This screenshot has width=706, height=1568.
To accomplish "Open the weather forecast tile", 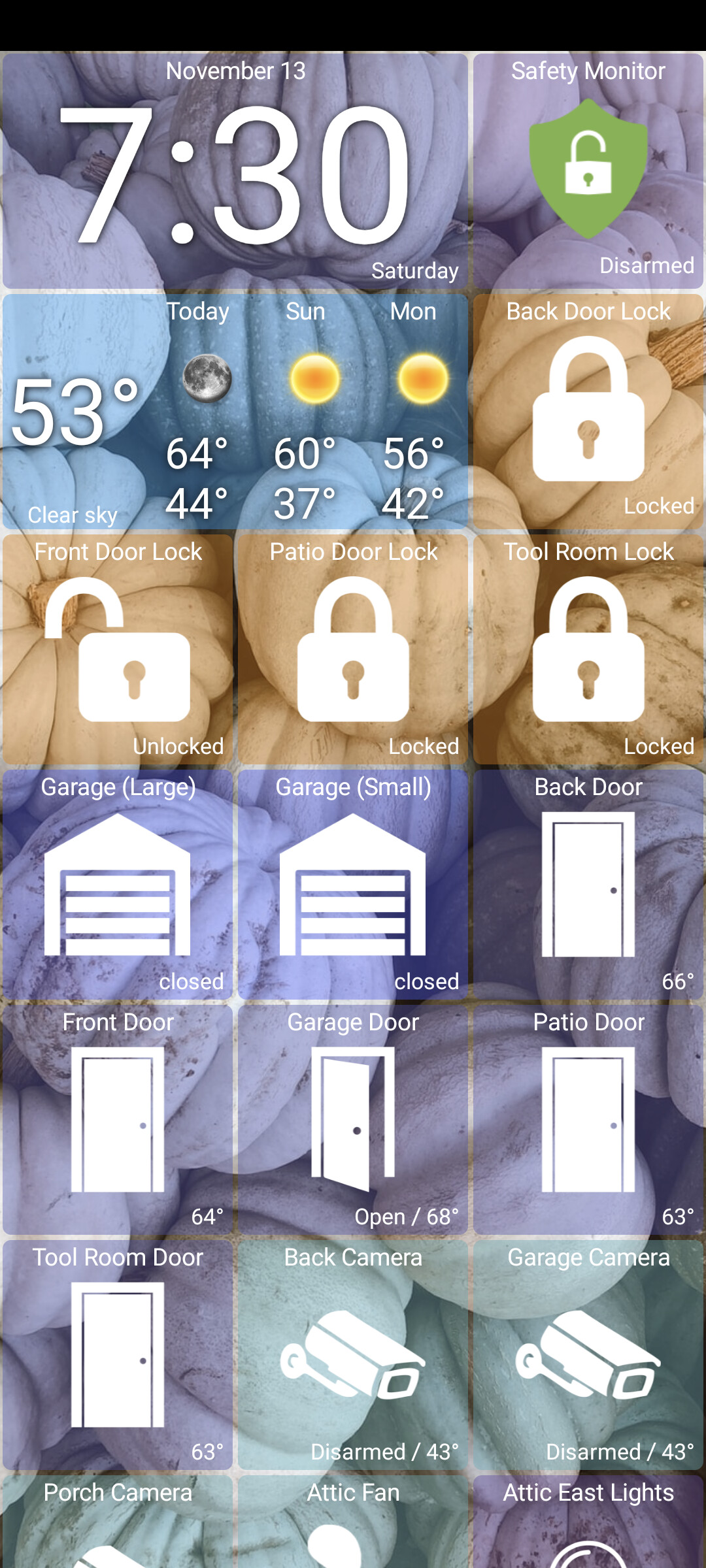I will pos(235,412).
